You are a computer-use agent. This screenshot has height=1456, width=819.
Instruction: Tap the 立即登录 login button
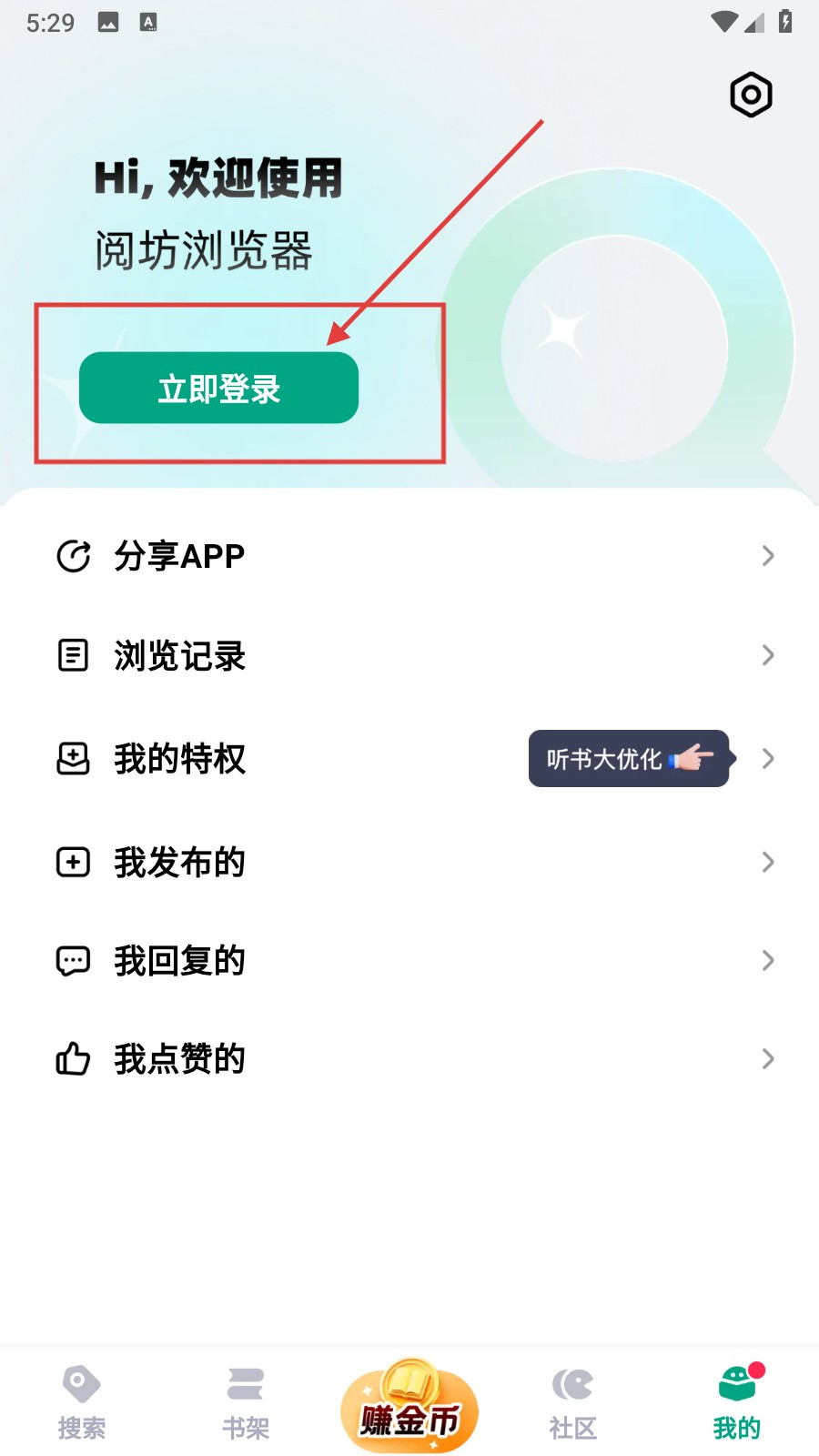click(218, 387)
